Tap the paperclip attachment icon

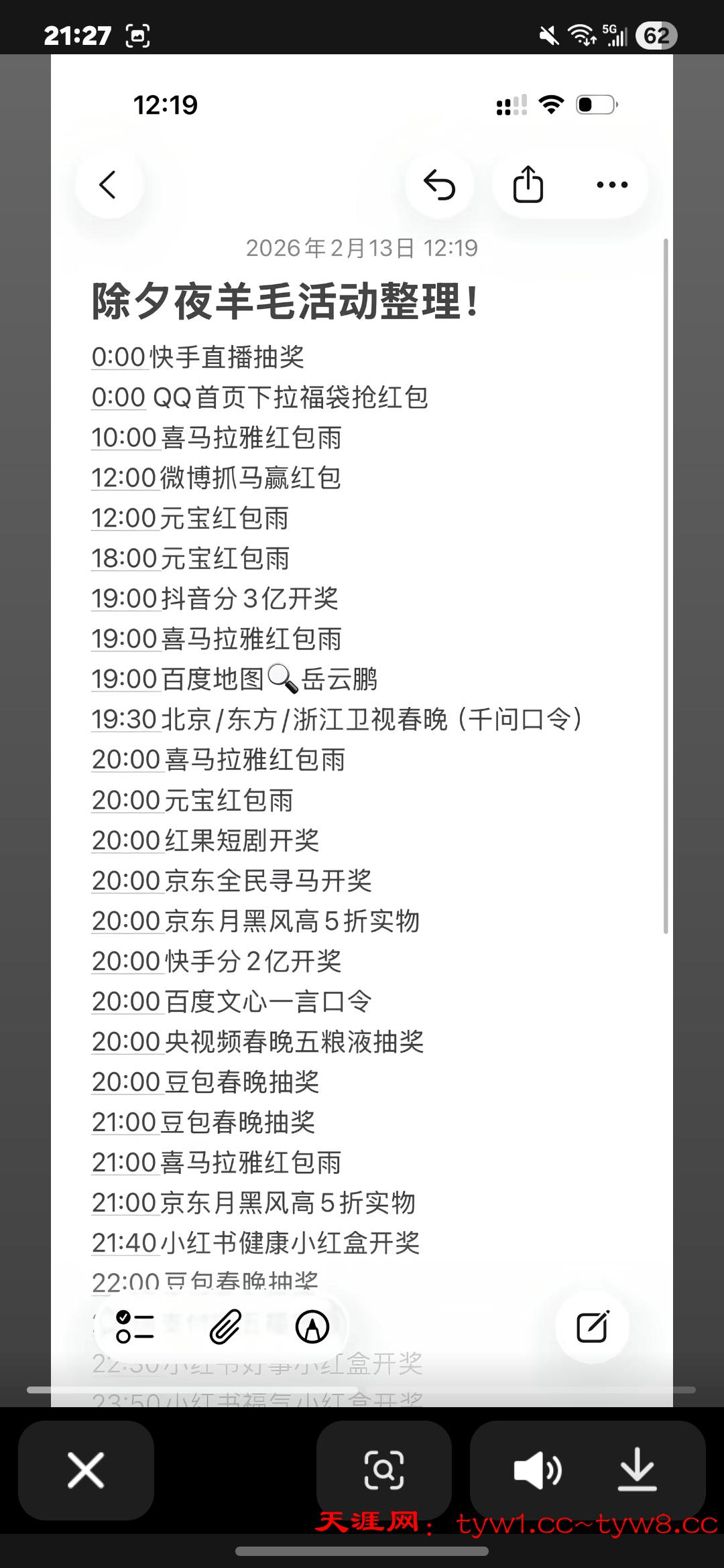click(226, 1327)
